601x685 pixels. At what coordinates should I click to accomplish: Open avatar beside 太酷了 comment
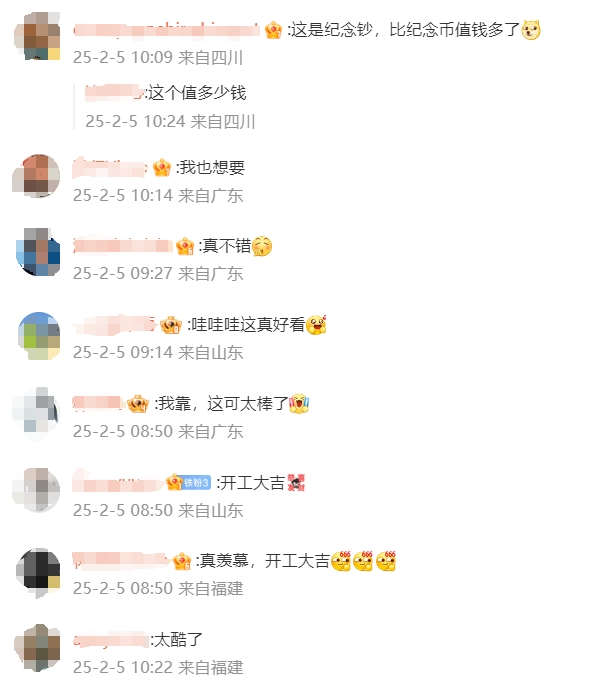(x=41, y=647)
